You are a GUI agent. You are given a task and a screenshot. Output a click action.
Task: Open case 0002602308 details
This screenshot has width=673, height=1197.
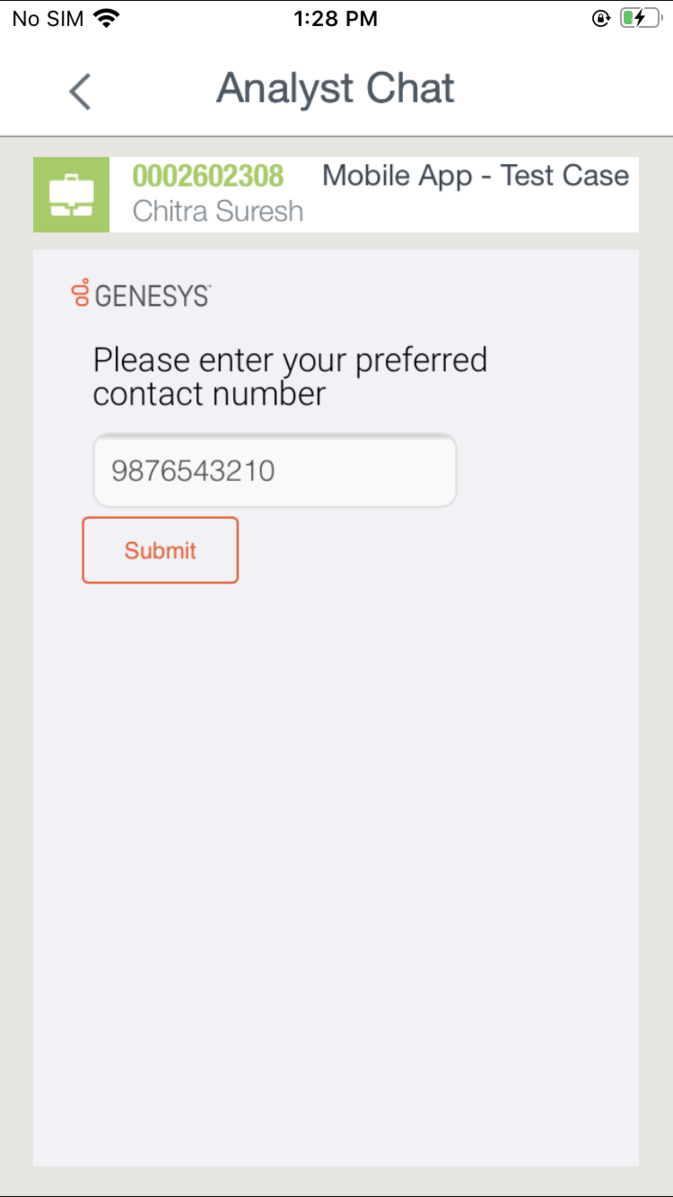(208, 177)
